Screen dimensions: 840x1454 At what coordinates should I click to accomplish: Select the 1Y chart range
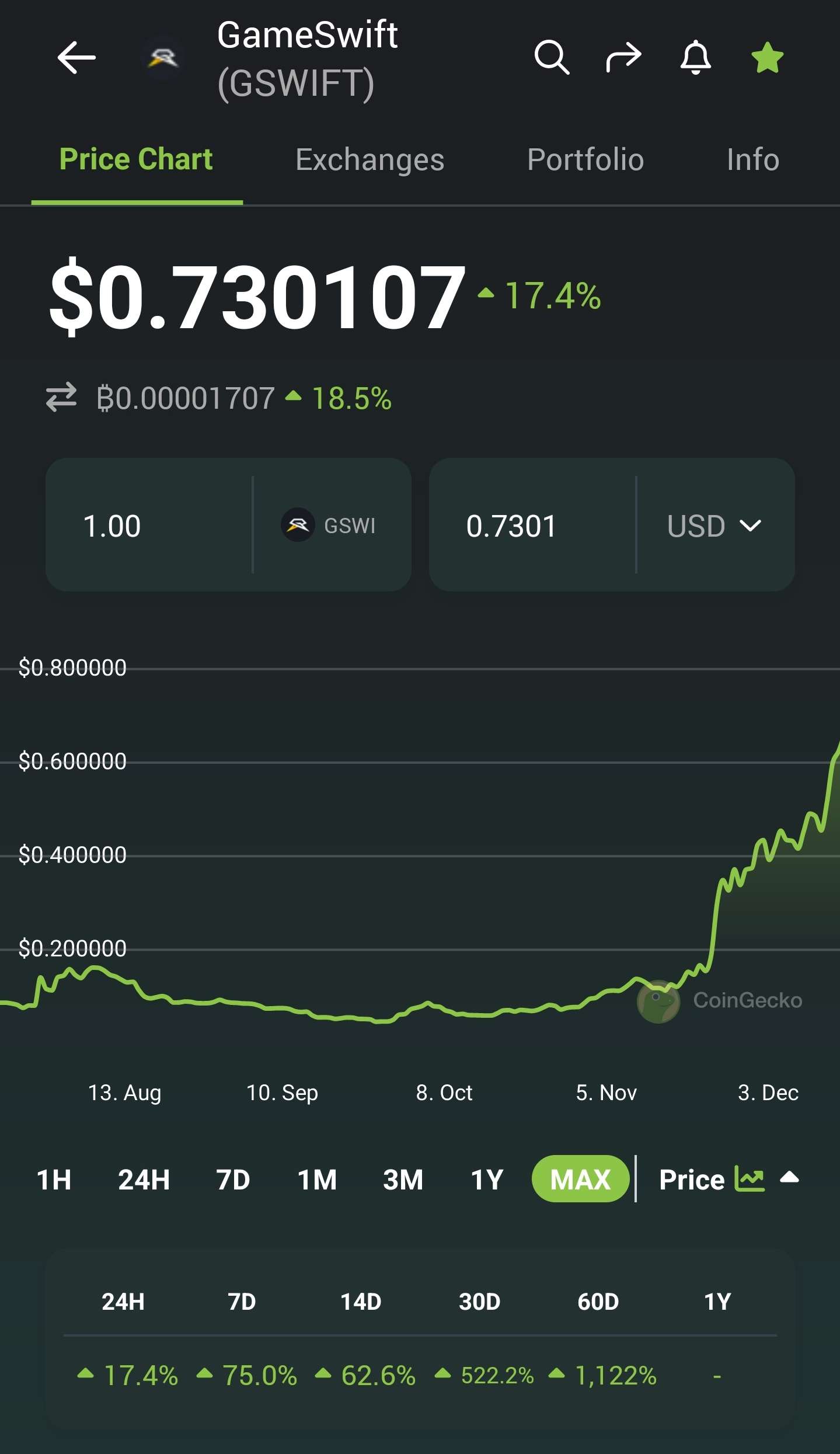coord(487,1180)
